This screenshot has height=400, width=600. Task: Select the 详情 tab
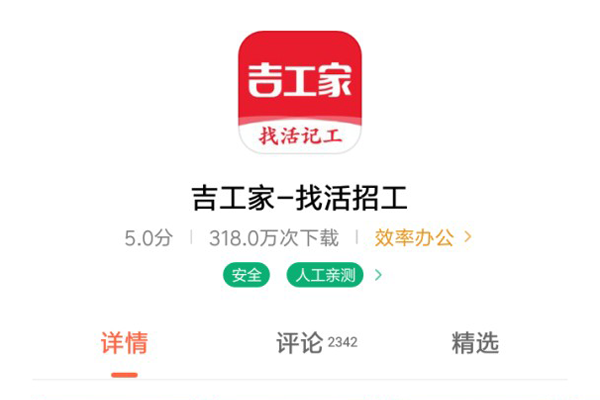tap(124, 343)
